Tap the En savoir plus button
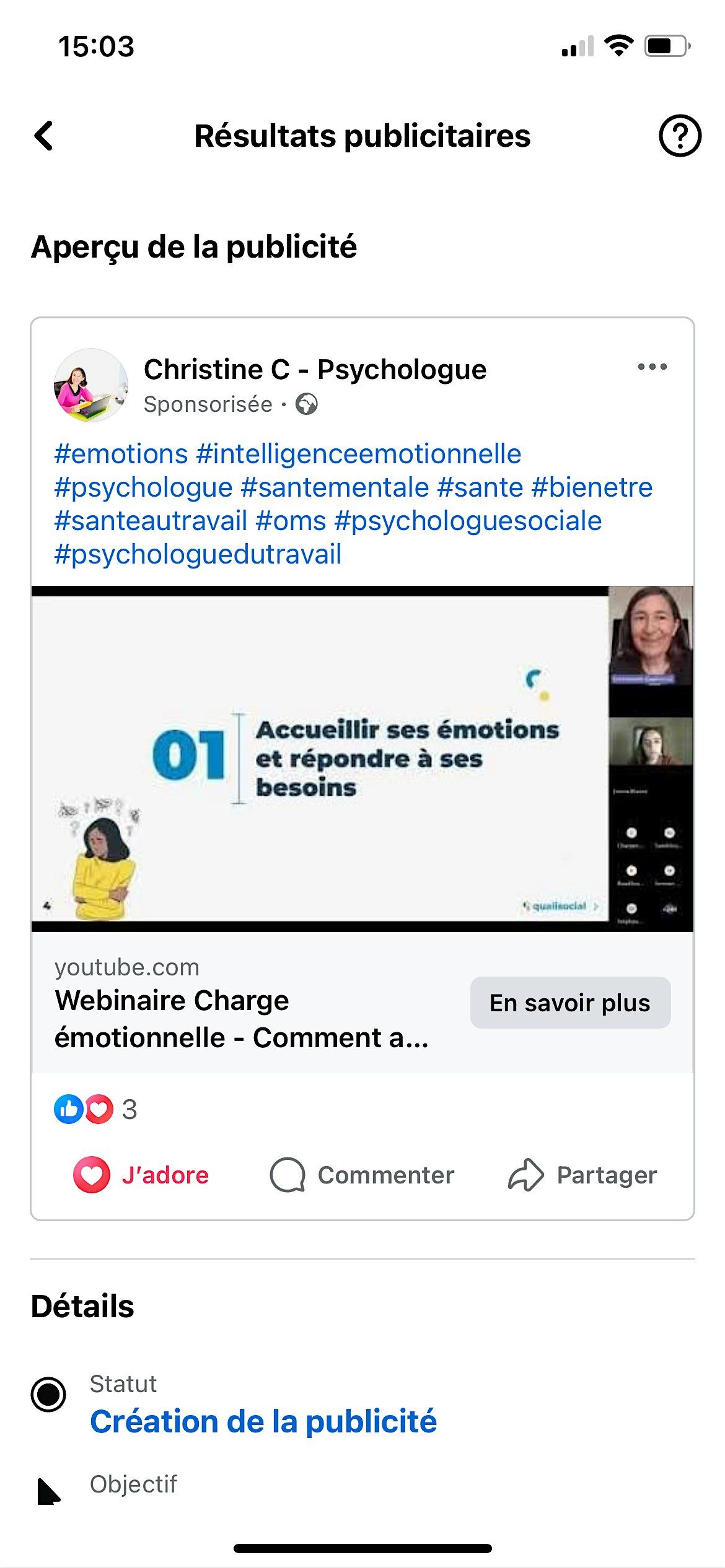The width and height of the screenshot is (725, 1568). click(x=569, y=1003)
